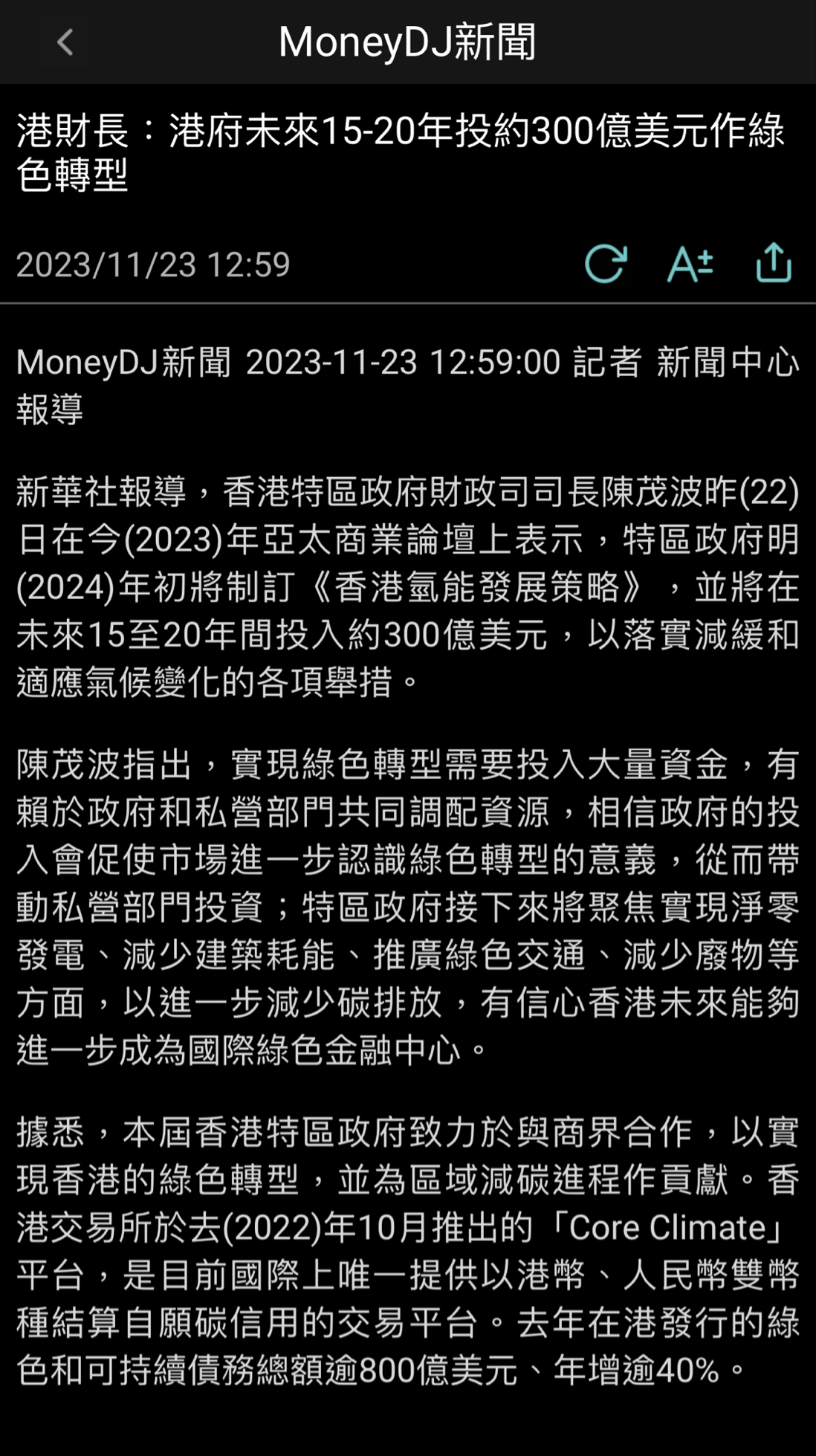Click the MoneyDJ新聞 title bar heading
The height and width of the screenshot is (1456, 816).
[408, 42]
